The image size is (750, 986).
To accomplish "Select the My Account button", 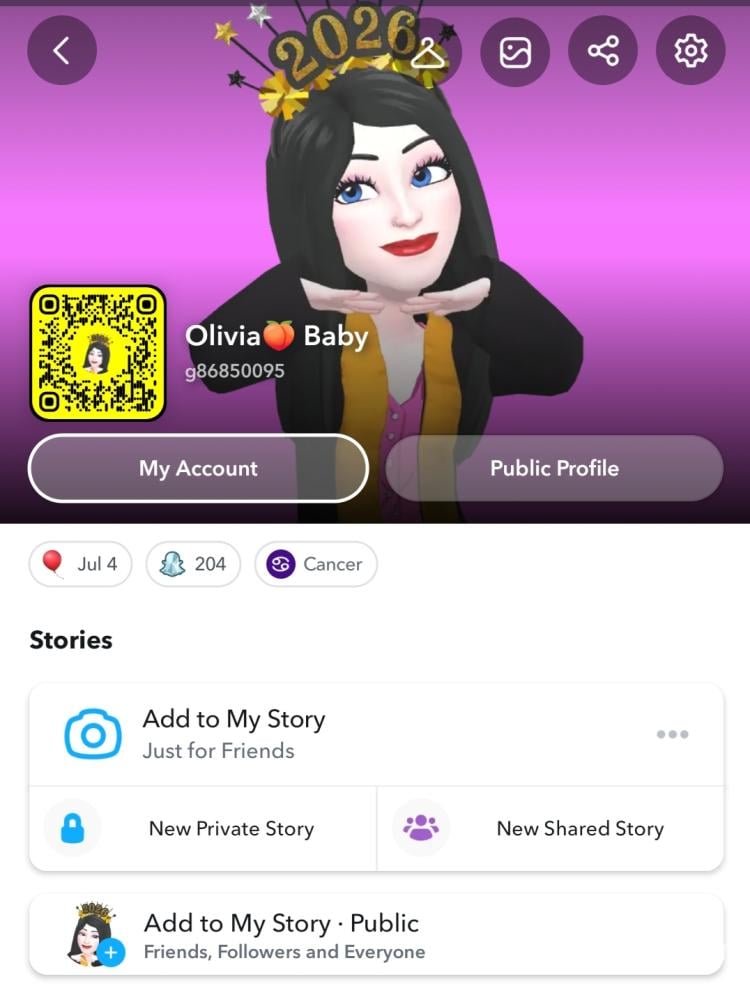I will click(x=198, y=468).
